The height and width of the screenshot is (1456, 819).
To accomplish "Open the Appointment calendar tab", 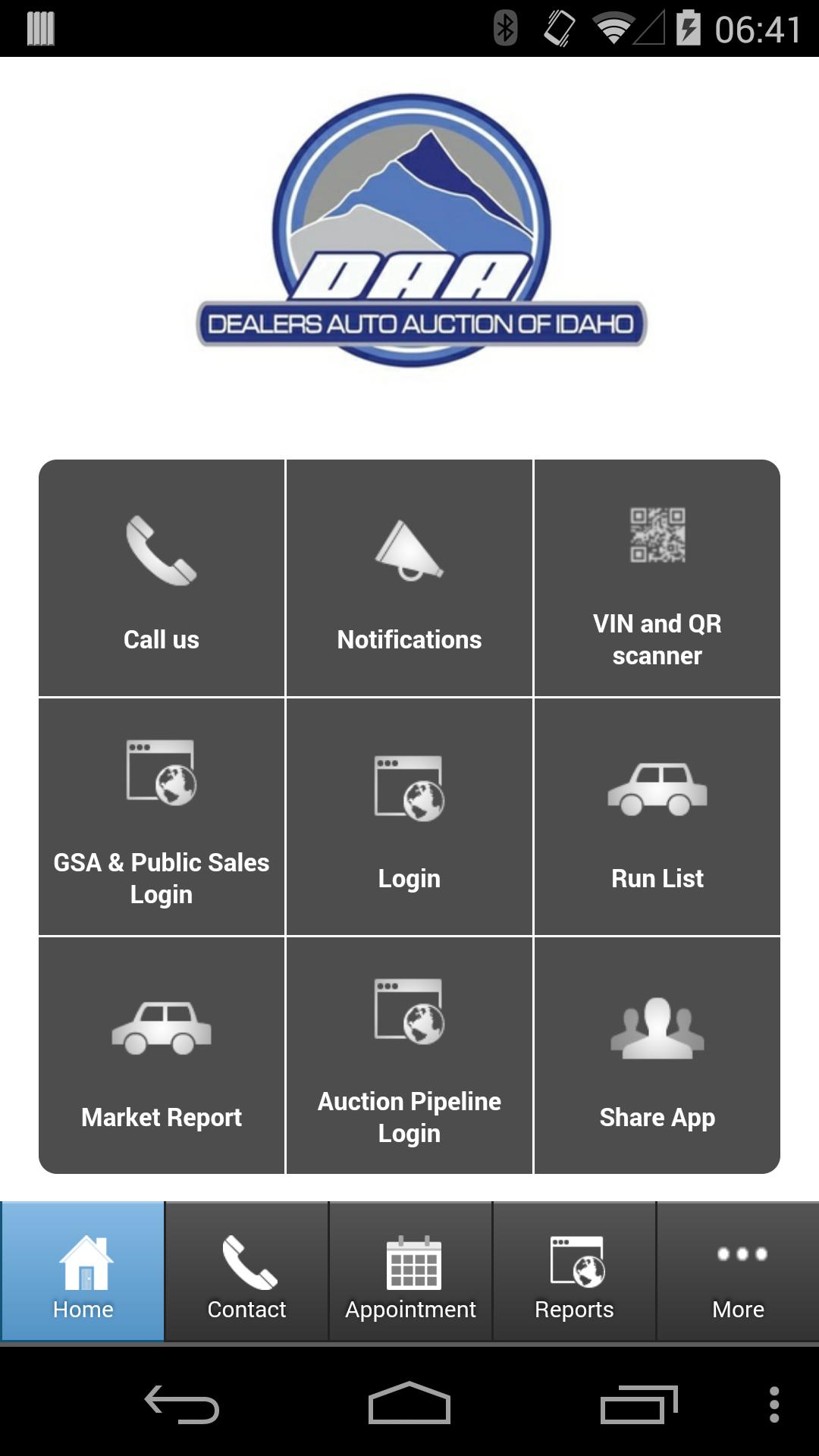I will [409, 1270].
